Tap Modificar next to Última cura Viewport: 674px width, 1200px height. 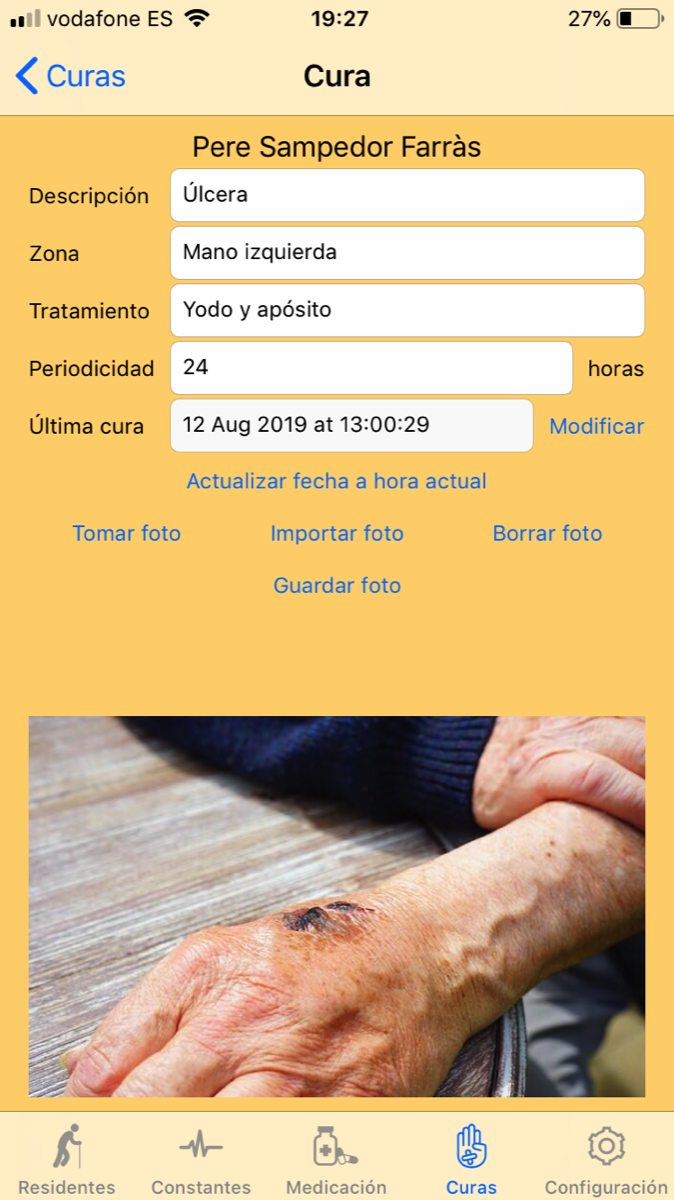pyautogui.click(x=597, y=426)
